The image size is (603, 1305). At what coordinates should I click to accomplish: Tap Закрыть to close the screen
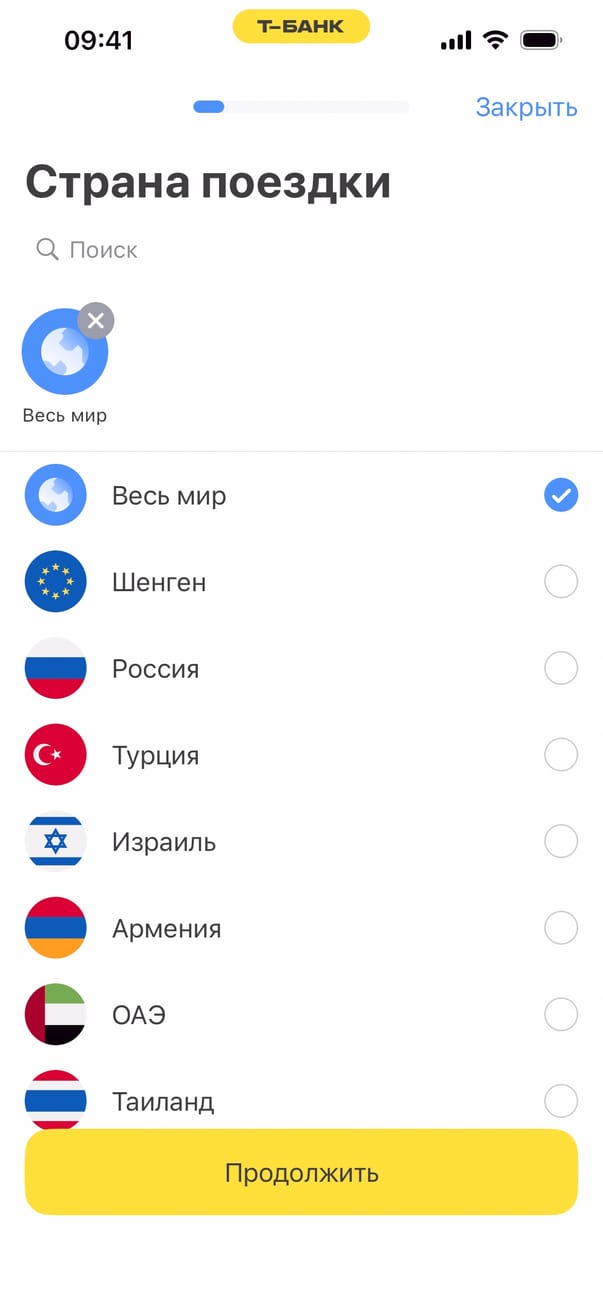tap(526, 107)
